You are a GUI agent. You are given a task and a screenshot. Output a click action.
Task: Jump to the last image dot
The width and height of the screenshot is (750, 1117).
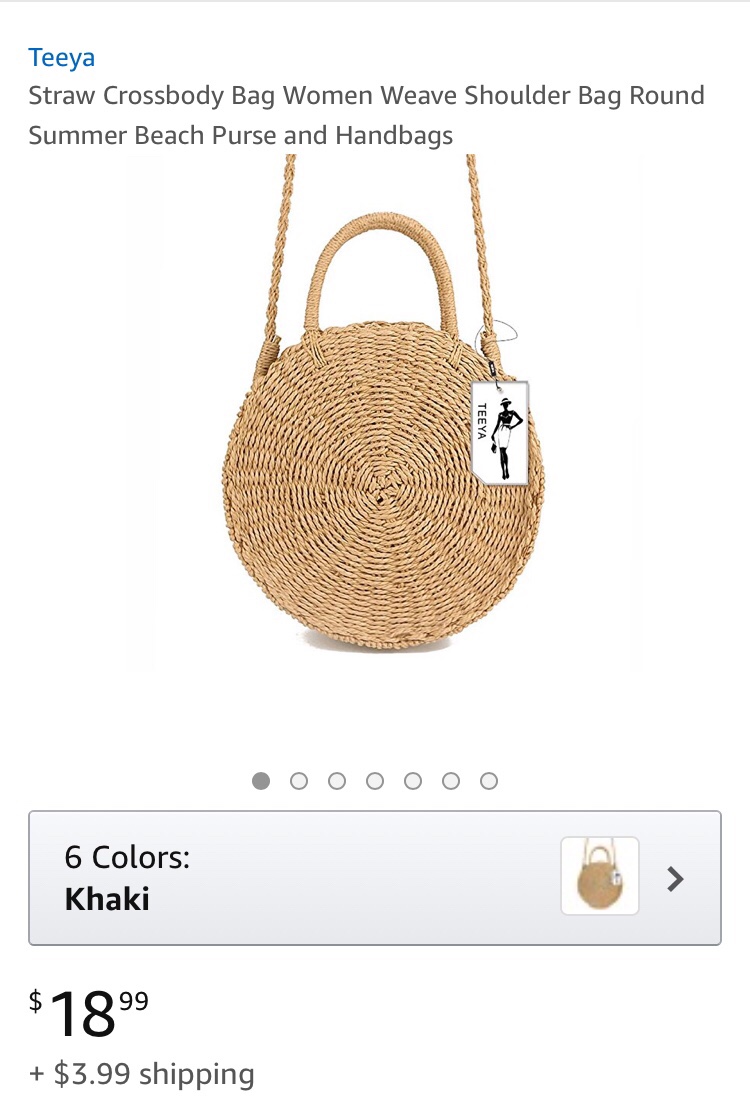tap(489, 781)
